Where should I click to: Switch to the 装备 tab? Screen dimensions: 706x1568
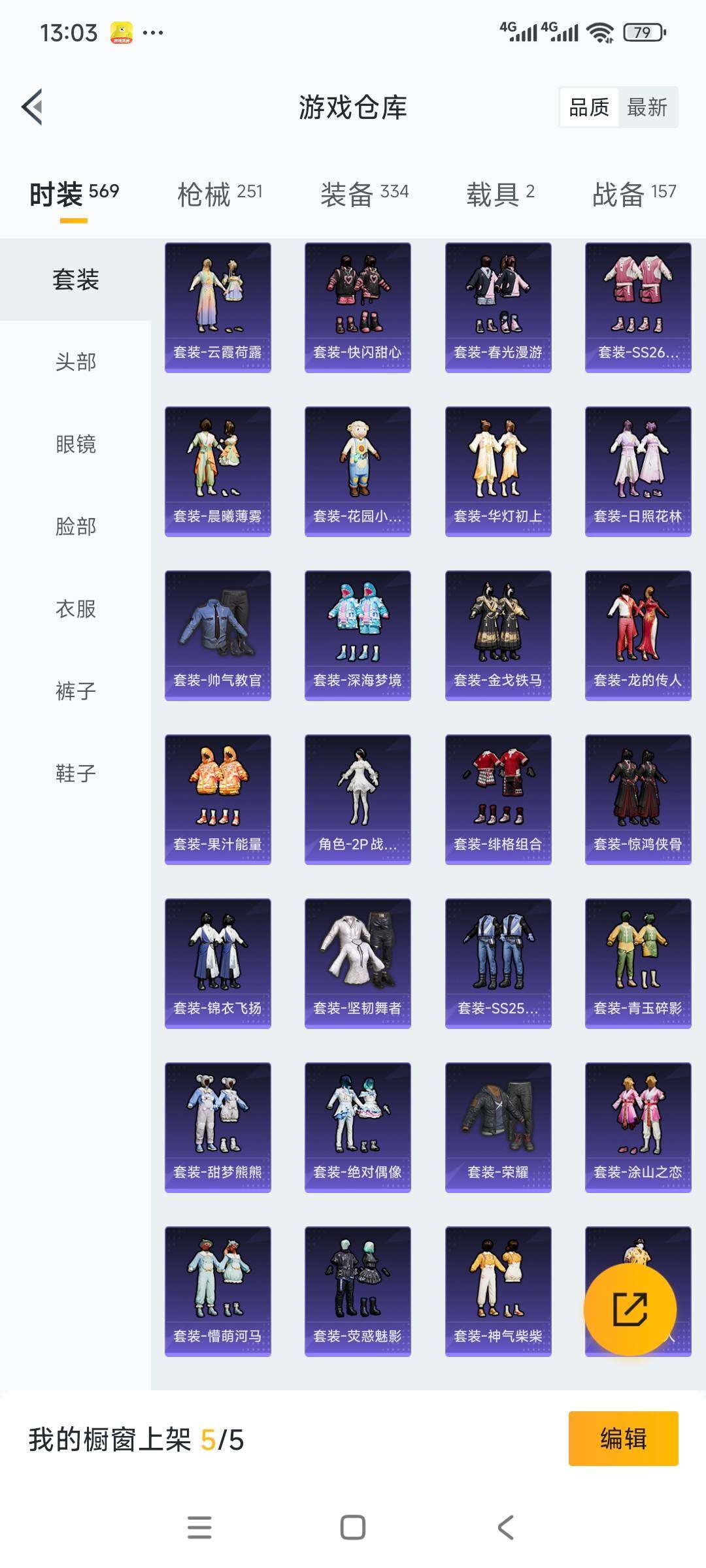click(364, 194)
